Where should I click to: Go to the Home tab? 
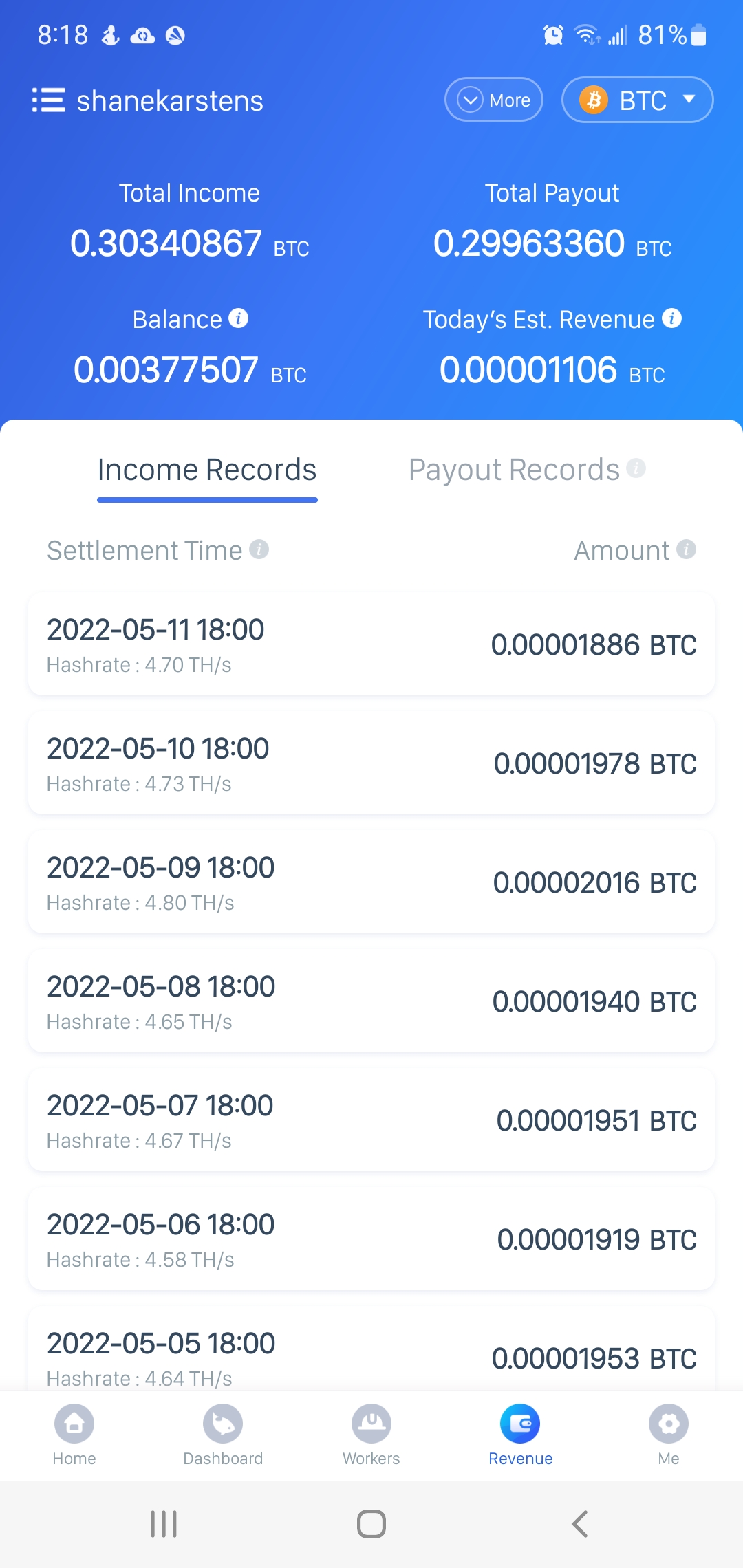(x=74, y=1435)
